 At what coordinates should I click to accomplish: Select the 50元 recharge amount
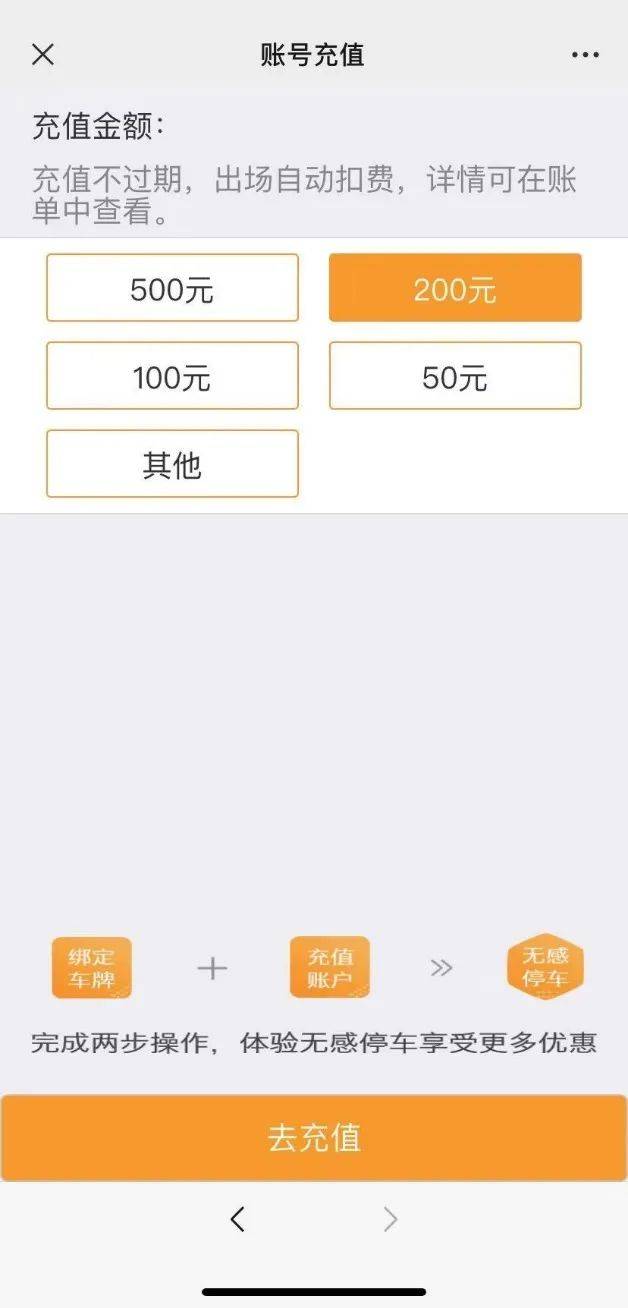[455, 376]
